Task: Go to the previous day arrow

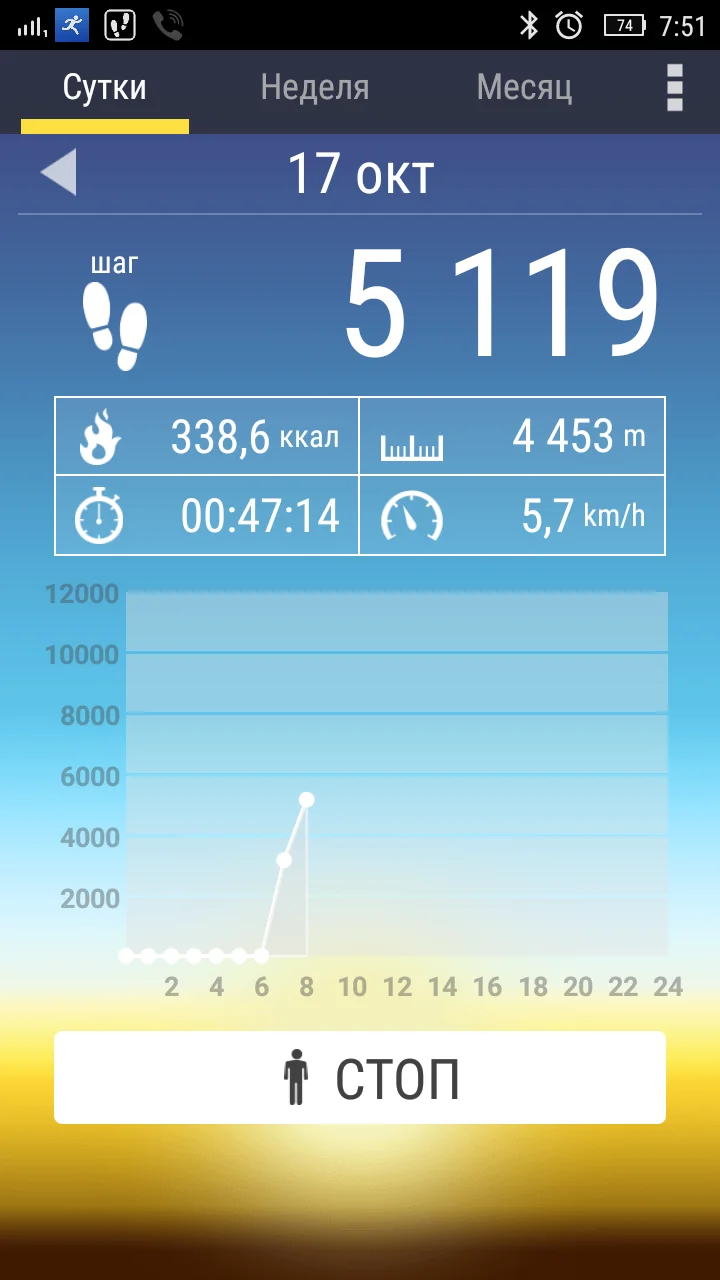Action: tap(58, 172)
